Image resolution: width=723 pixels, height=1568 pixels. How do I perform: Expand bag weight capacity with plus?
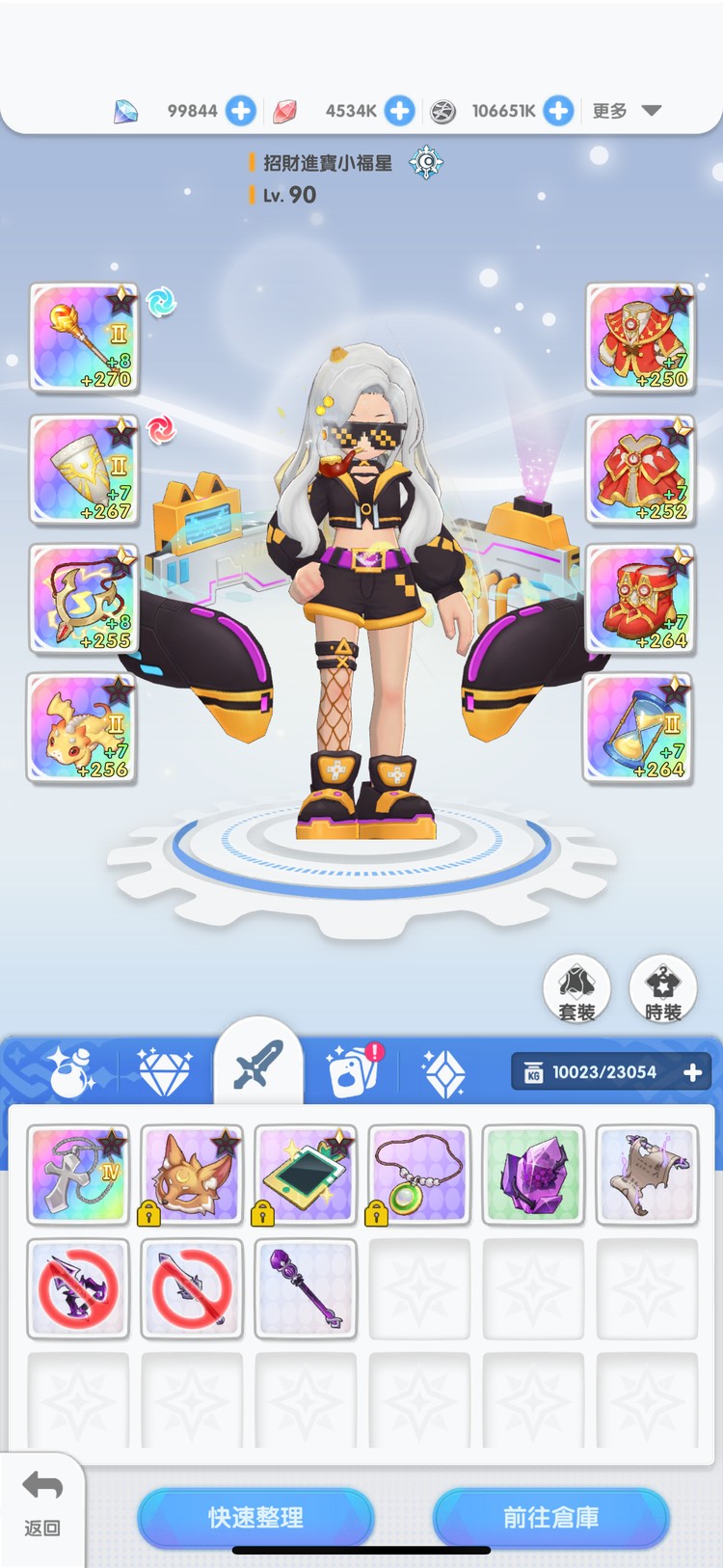click(692, 1072)
